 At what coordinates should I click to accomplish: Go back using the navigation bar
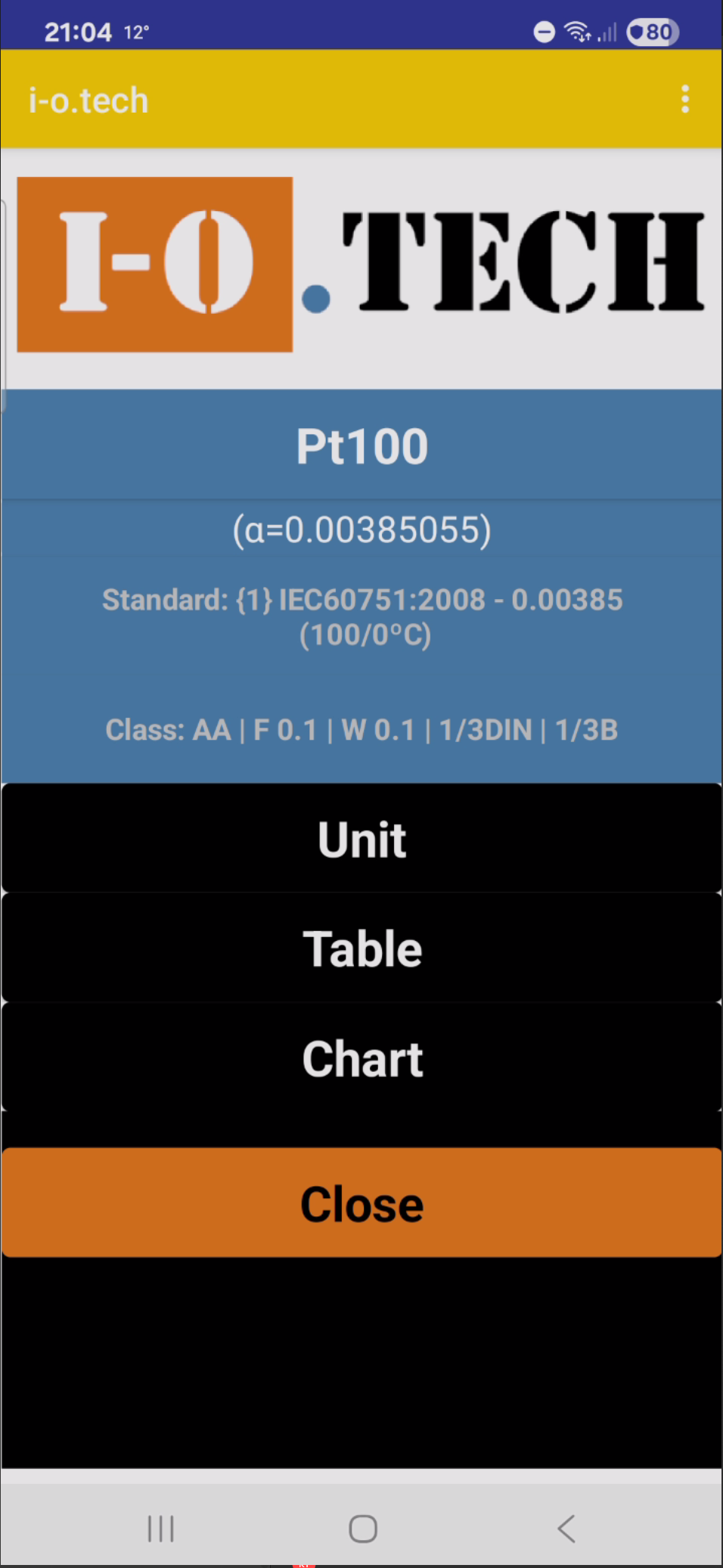click(566, 1528)
